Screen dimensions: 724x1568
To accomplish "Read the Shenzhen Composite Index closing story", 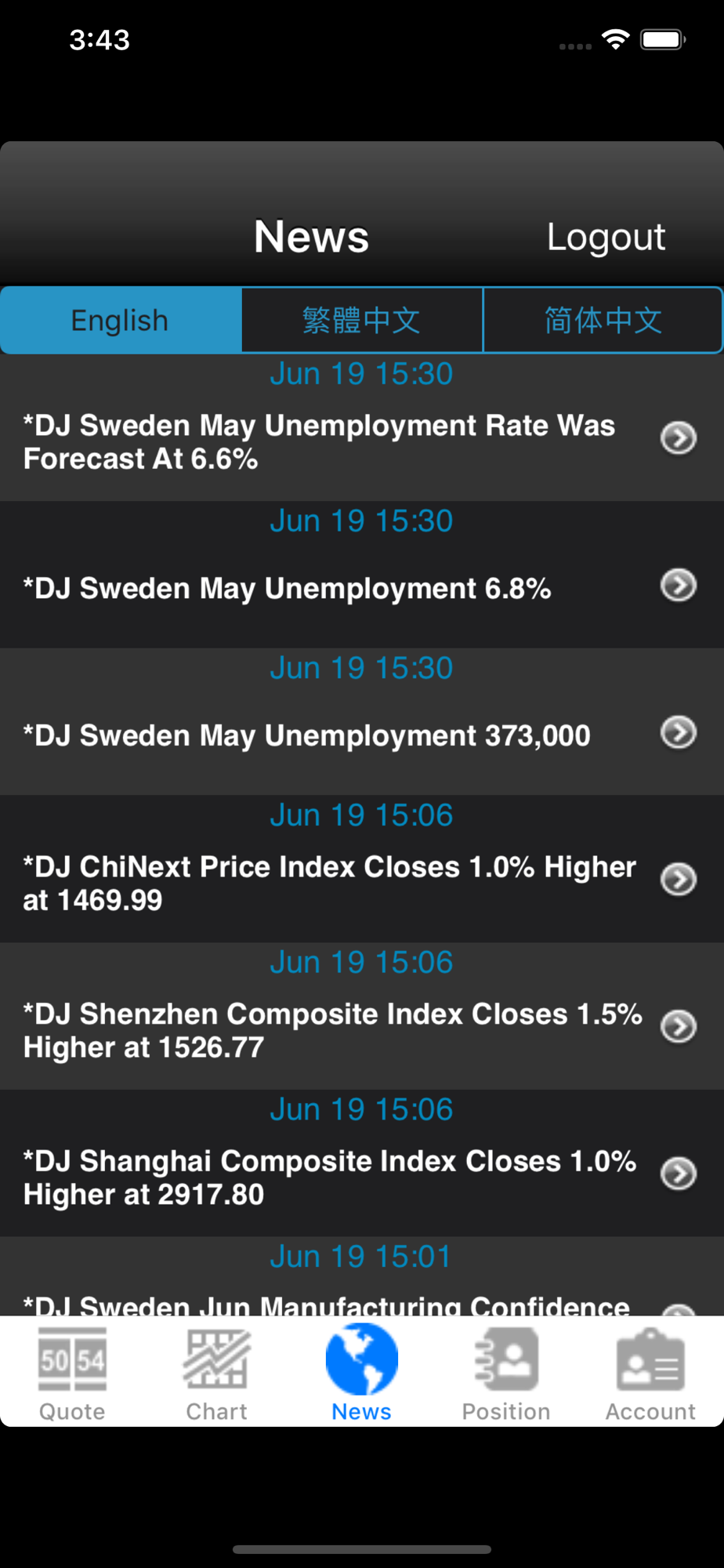I will pos(362,1017).
